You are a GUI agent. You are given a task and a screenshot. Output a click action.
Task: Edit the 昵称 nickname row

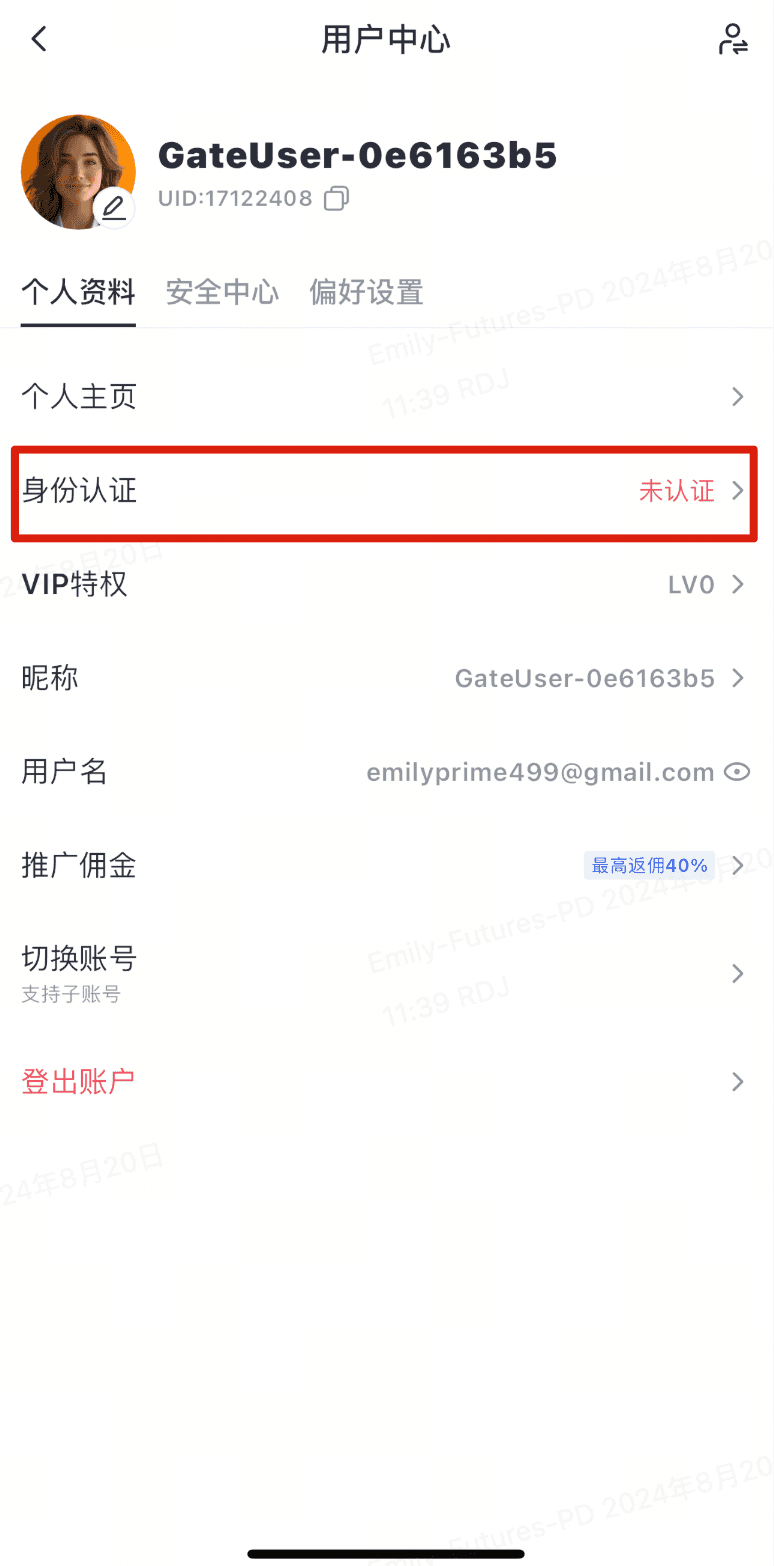(x=386, y=678)
